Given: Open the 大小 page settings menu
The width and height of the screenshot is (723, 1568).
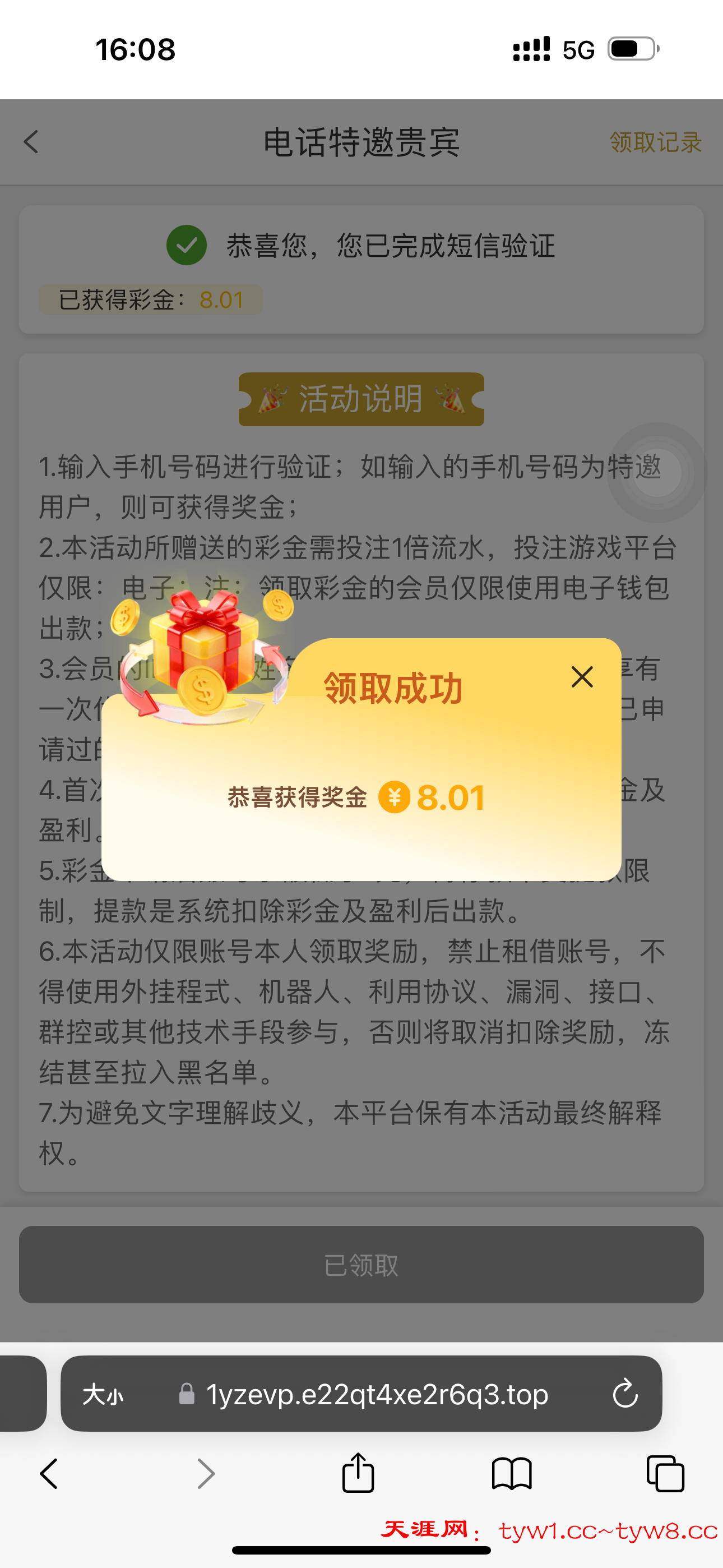Looking at the screenshot, I should (x=103, y=1394).
